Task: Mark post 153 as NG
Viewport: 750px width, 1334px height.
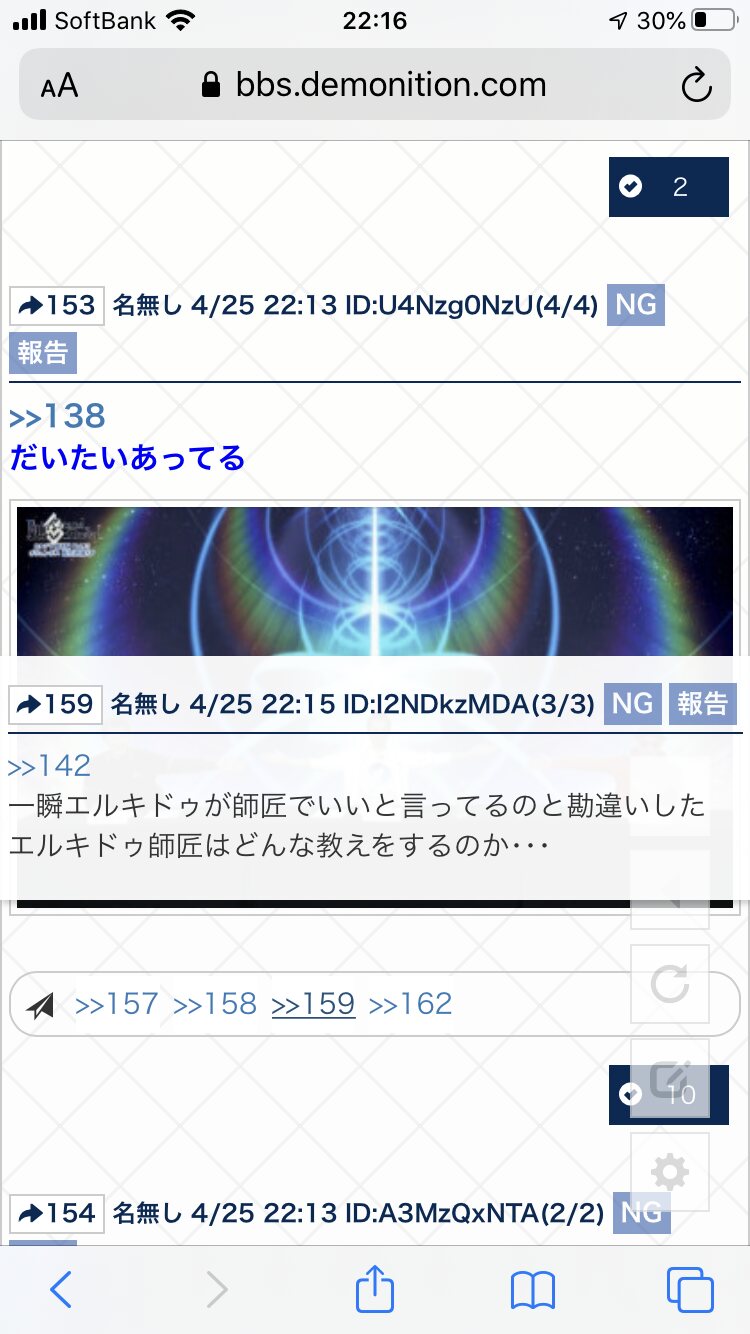Action: click(x=635, y=304)
